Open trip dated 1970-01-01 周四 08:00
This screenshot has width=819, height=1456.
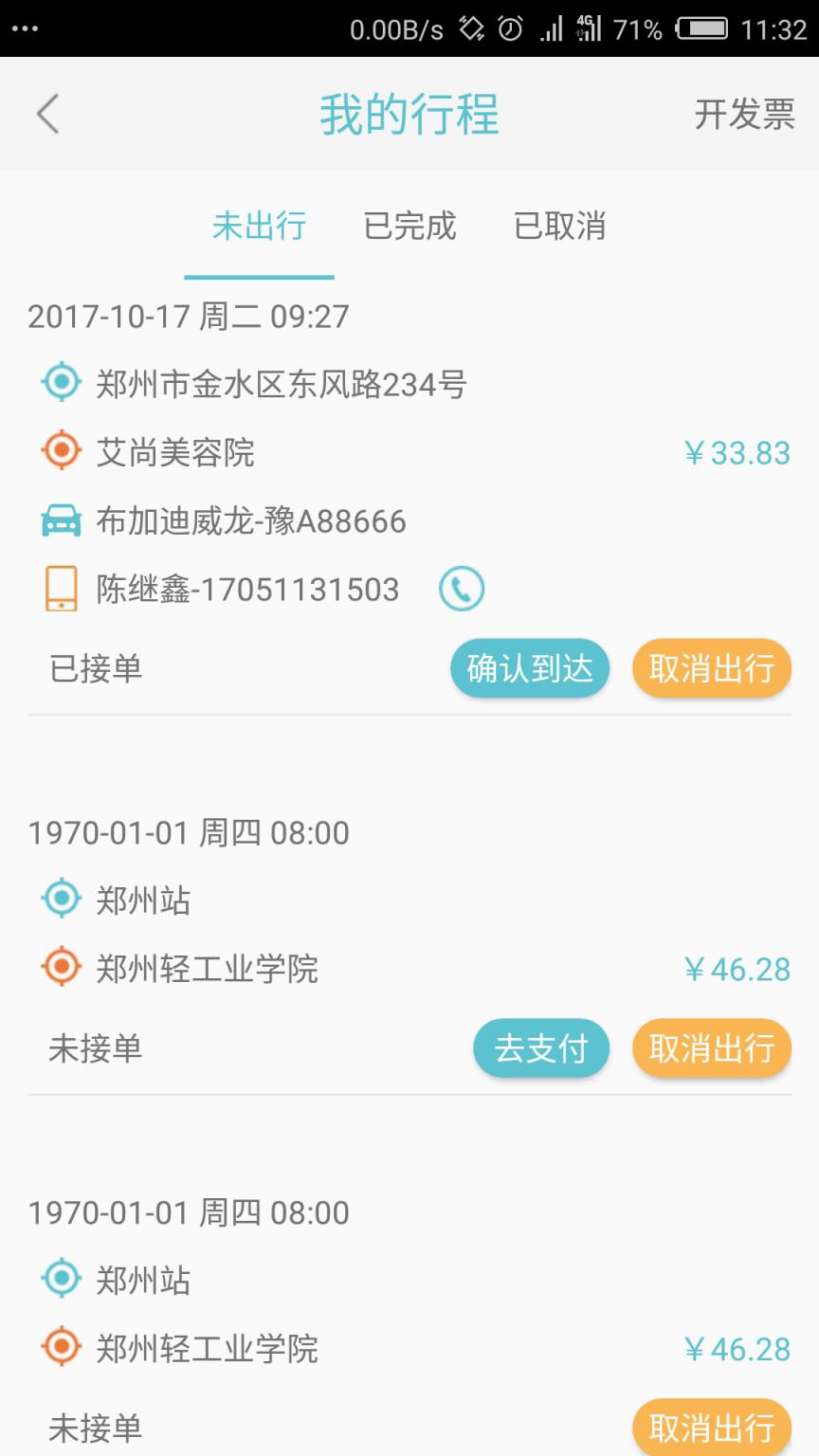point(188,833)
